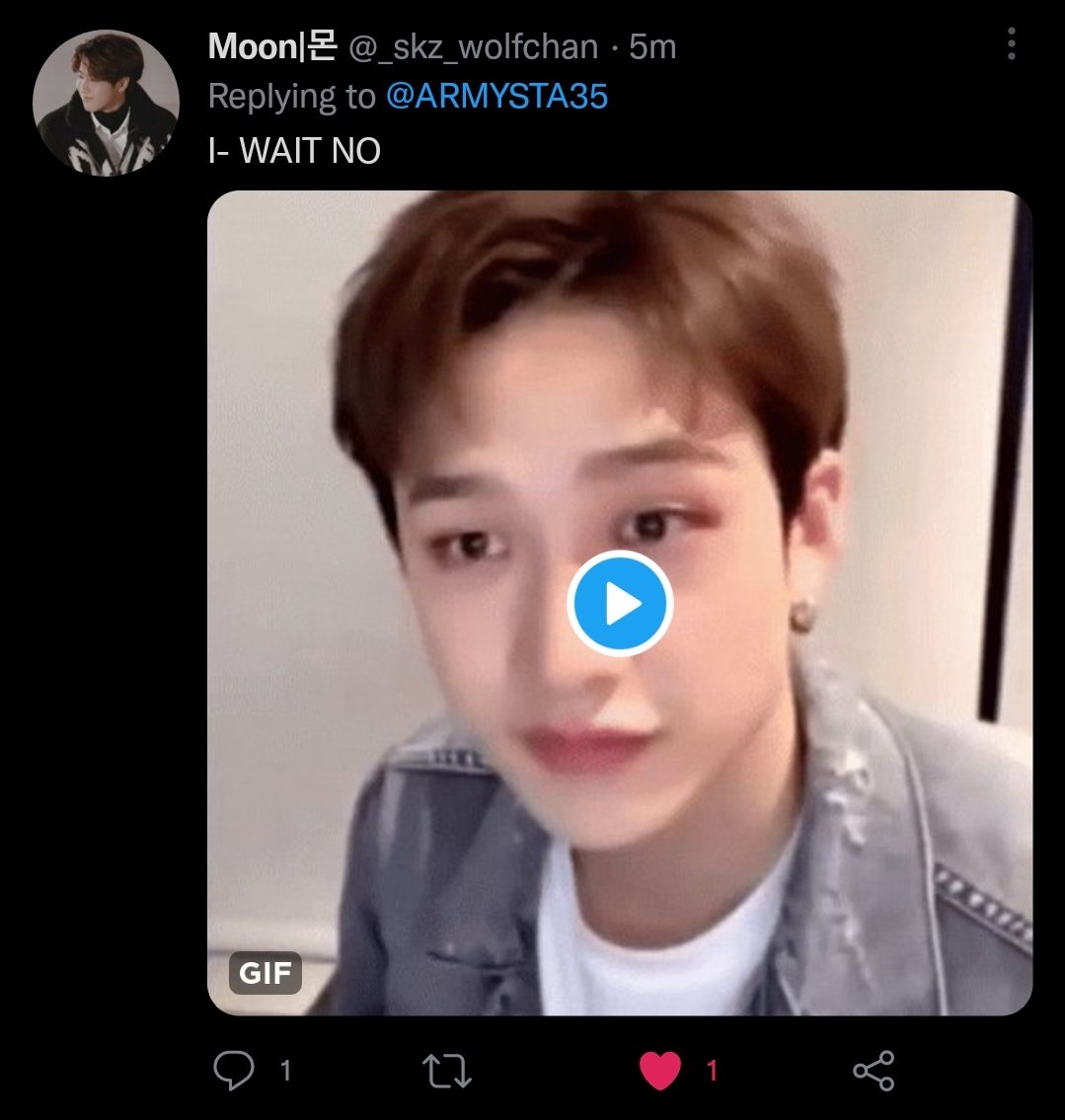Play the GIF
Screen dimensions: 1065x1120
620,603
